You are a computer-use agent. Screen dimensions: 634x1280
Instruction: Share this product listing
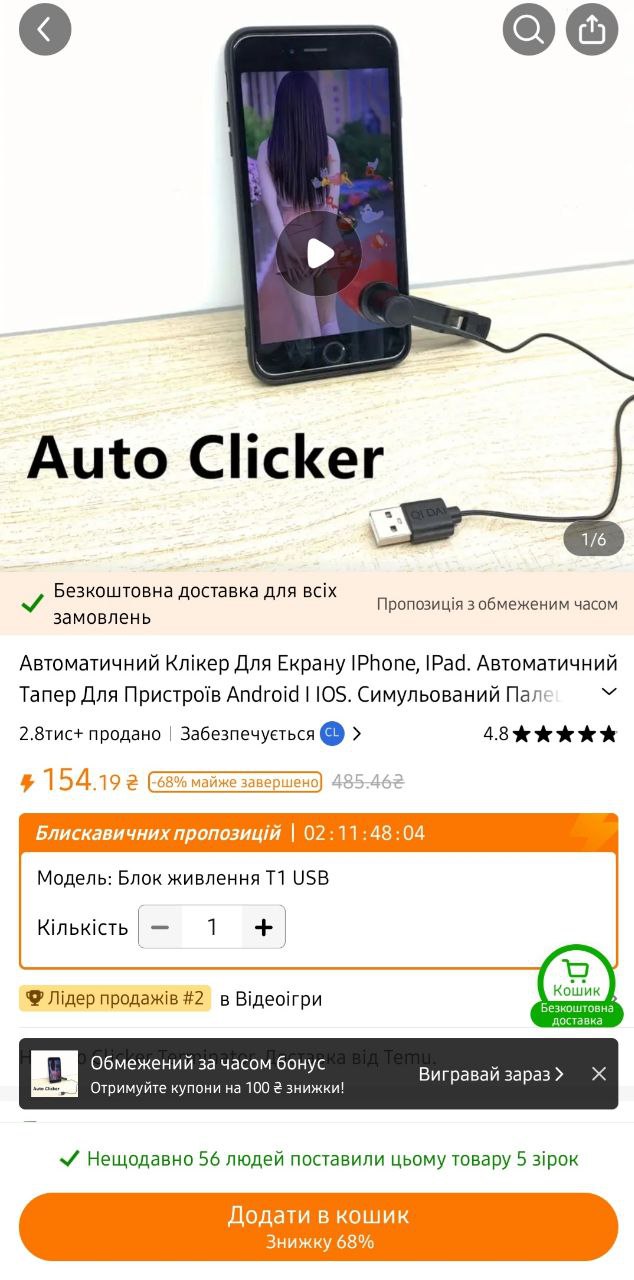tap(592, 30)
